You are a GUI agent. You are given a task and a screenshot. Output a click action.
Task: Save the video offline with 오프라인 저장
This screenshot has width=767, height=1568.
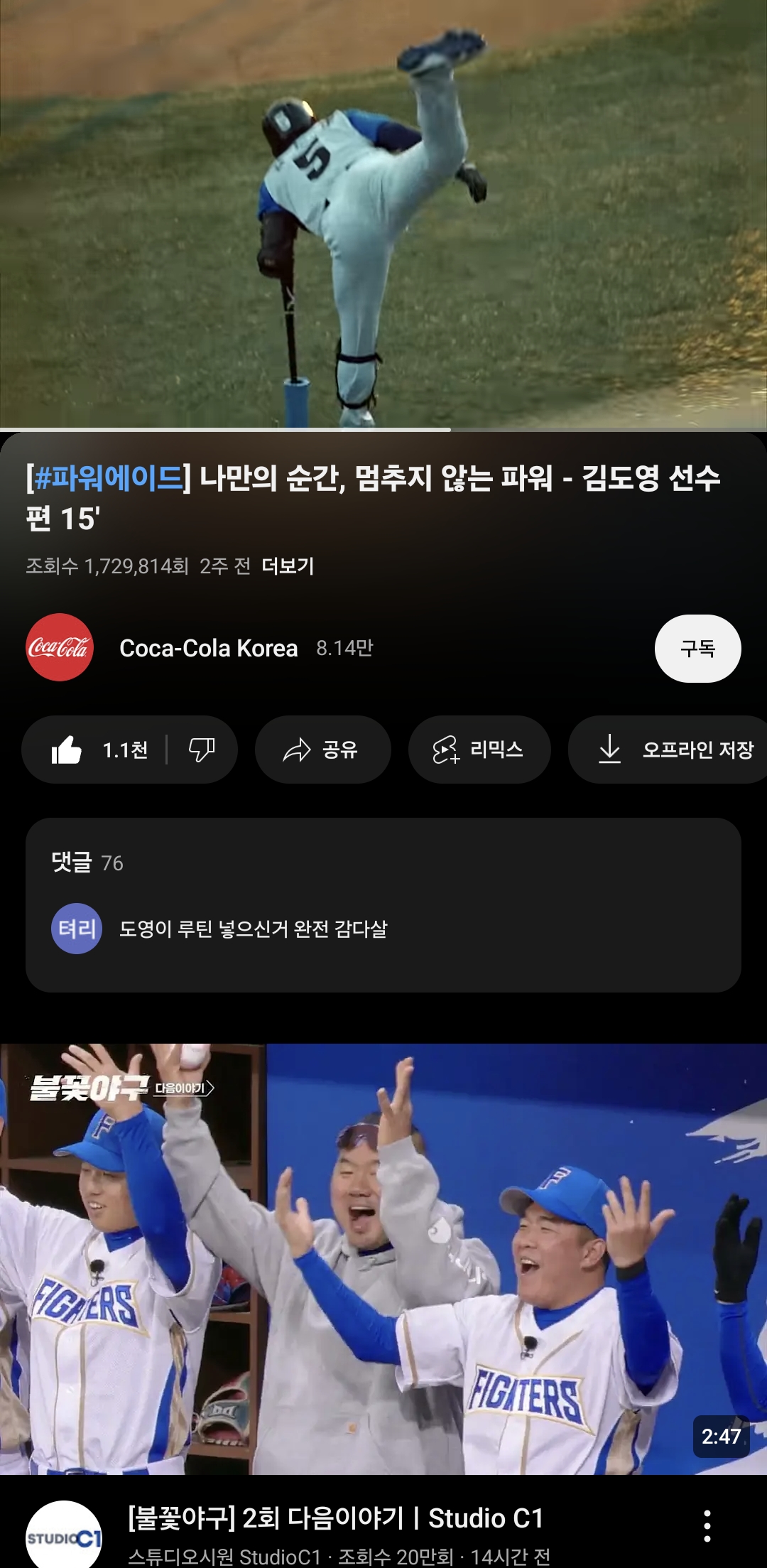675,750
